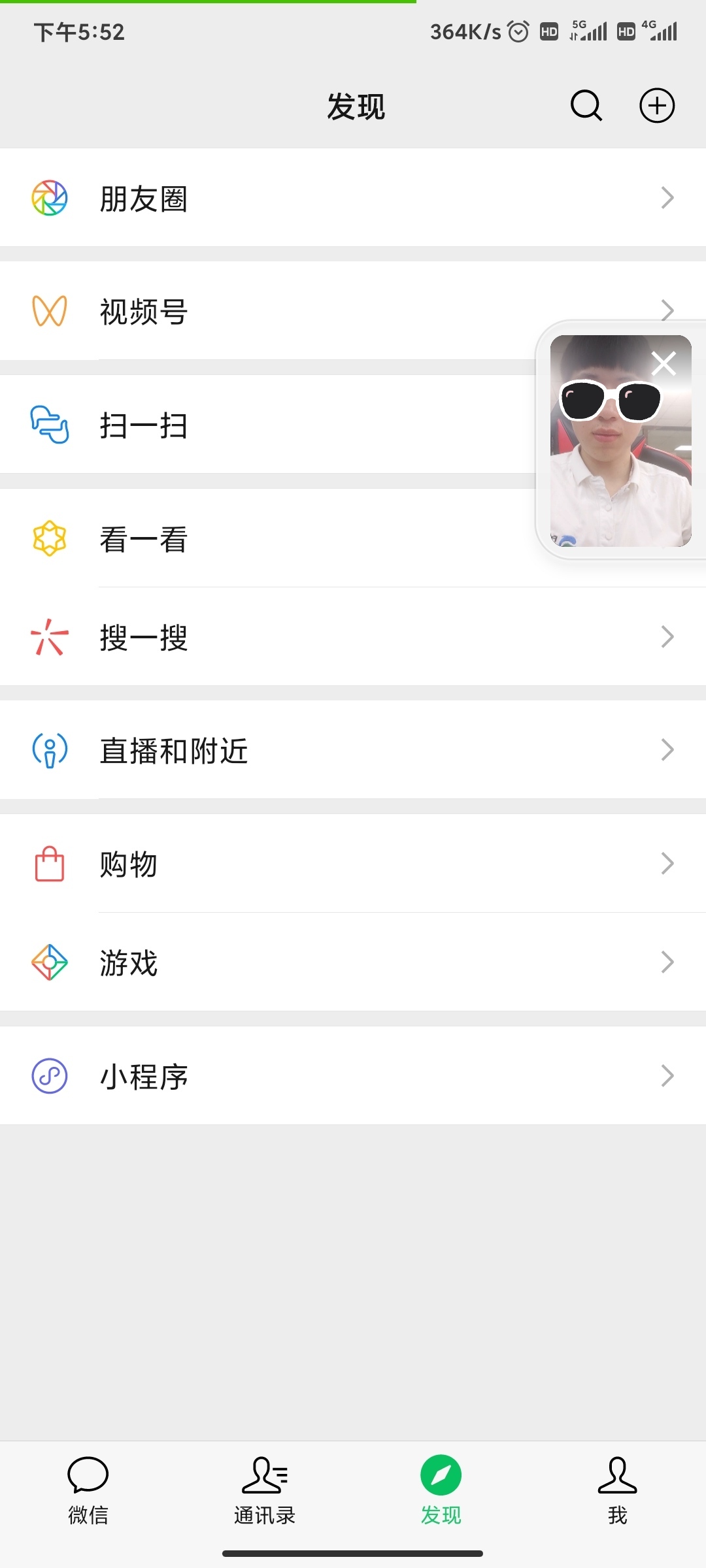
Task: Open 看一看 (Top Stories)
Action: point(261,539)
